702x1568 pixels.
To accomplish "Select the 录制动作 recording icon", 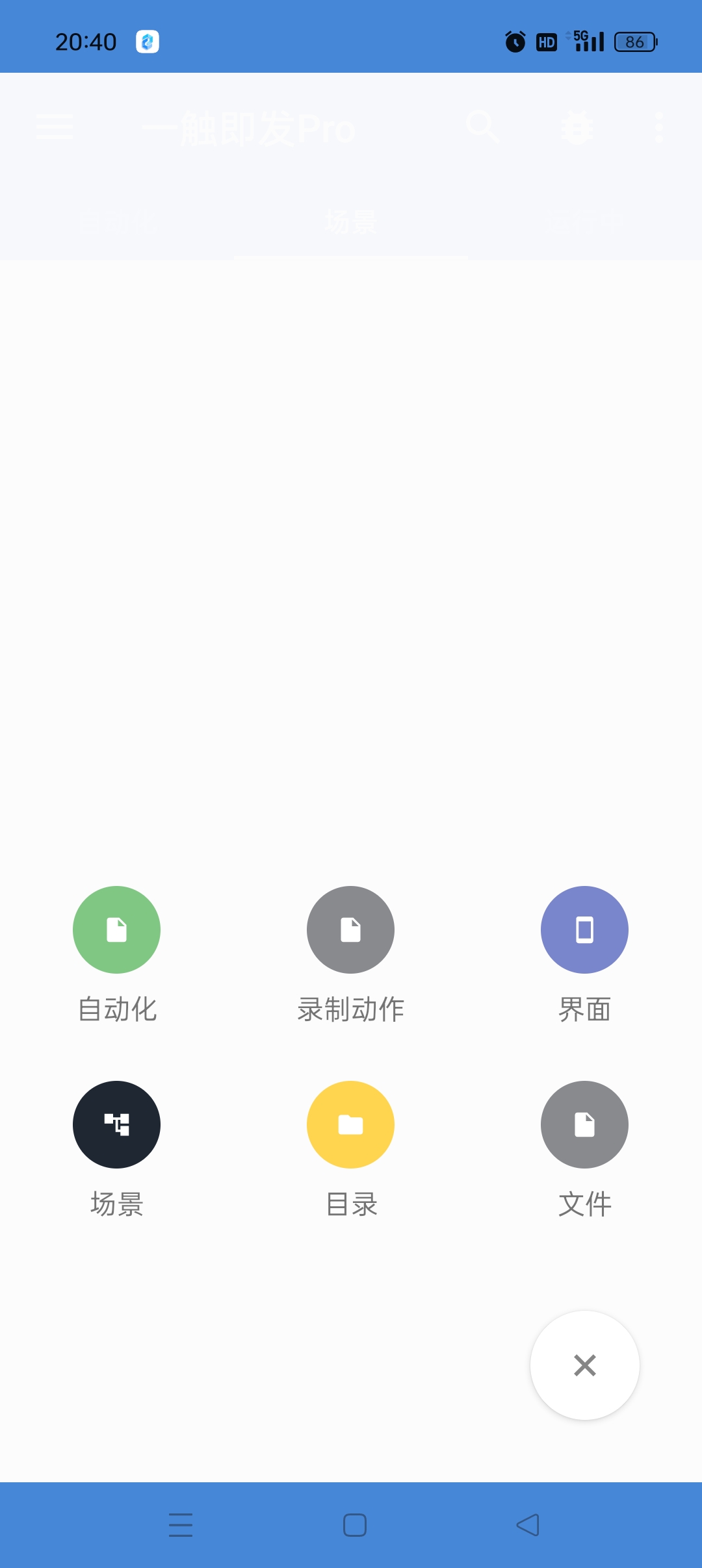I will coord(350,930).
